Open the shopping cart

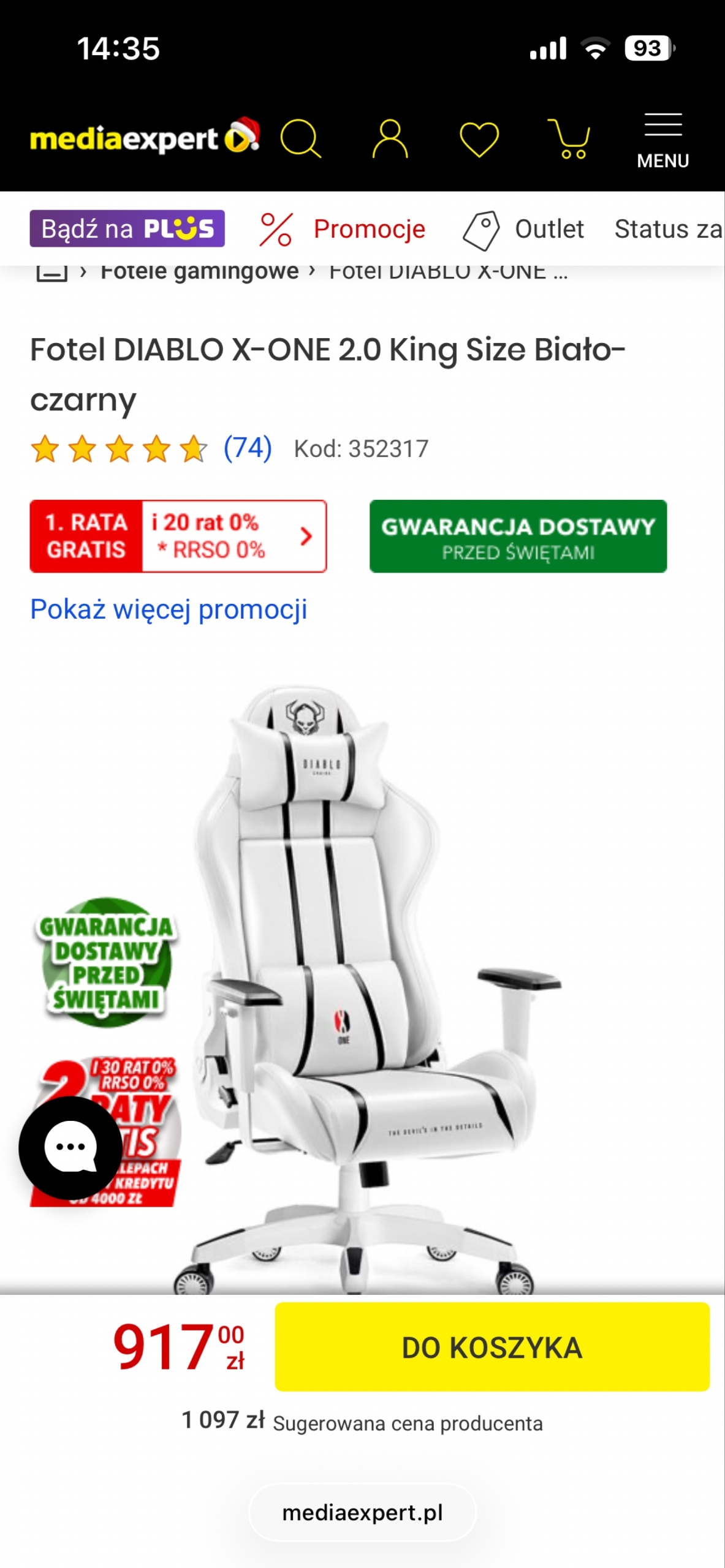coord(569,139)
